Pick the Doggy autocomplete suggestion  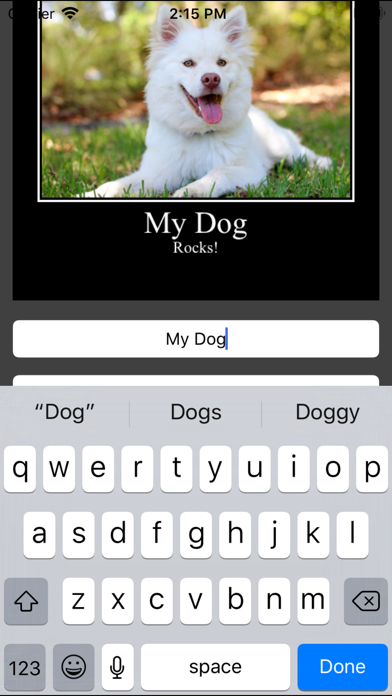click(x=327, y=413)
